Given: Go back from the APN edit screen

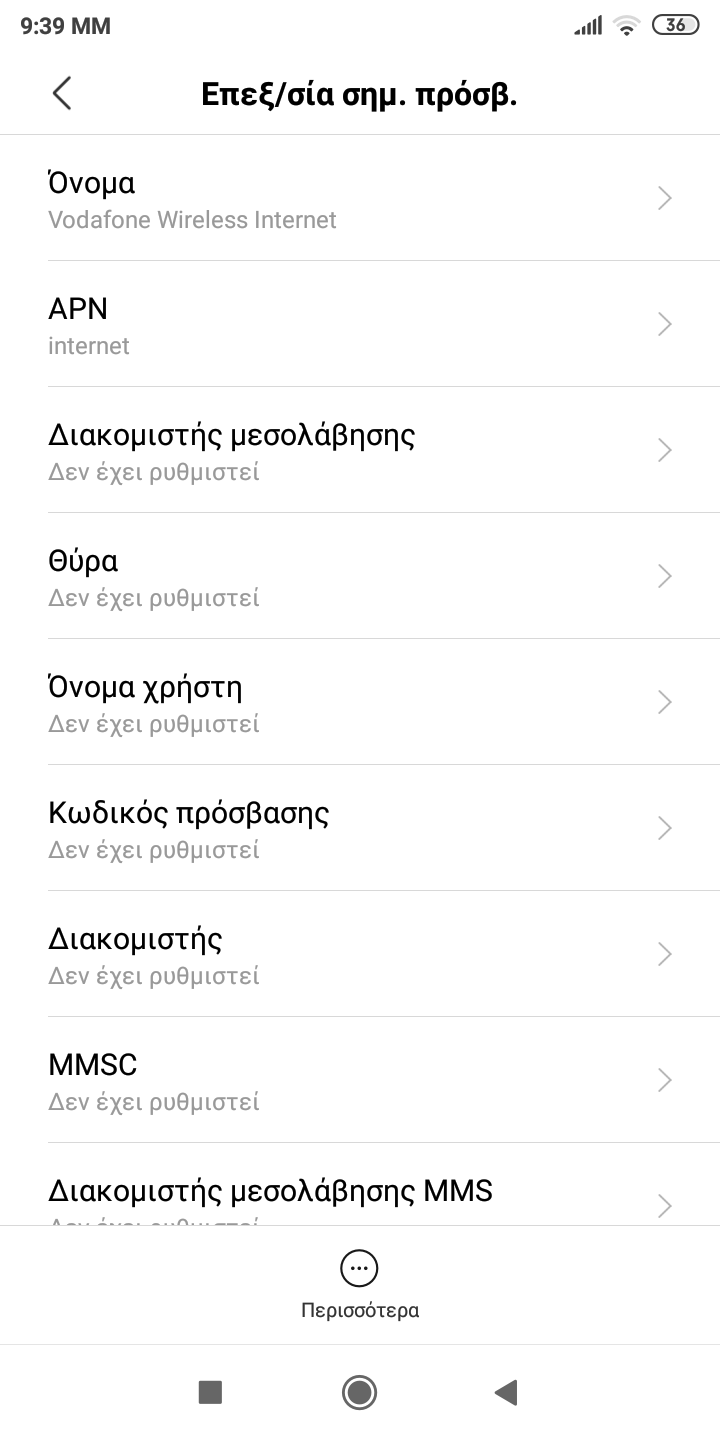Looking at the screenshot, I should pyautogui.click(x=62, y=93).
